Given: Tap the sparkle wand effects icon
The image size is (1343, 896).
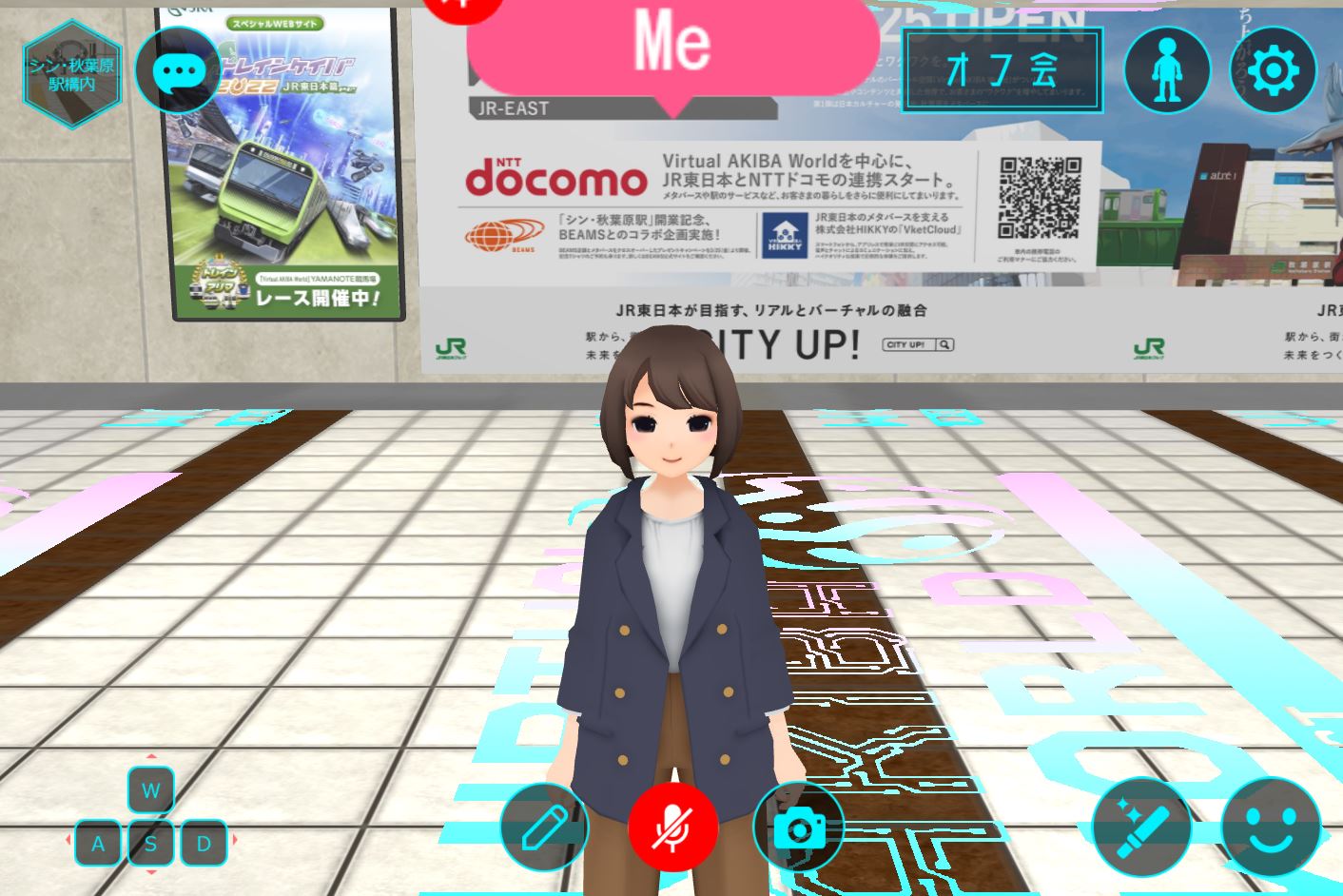Looking at the screenshot, I should pyautogui.click(x=1140, y=826).
